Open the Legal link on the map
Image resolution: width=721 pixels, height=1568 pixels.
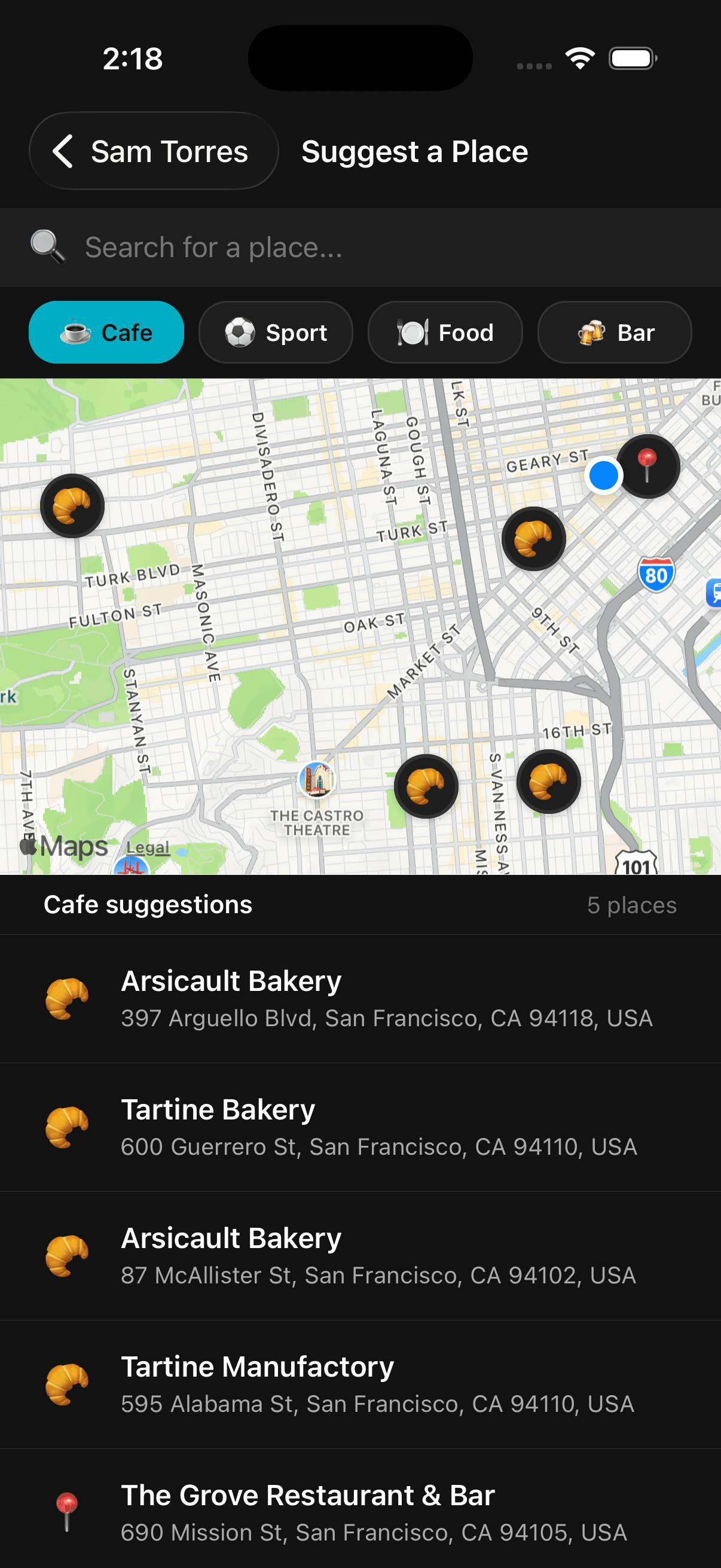[148, 847]
